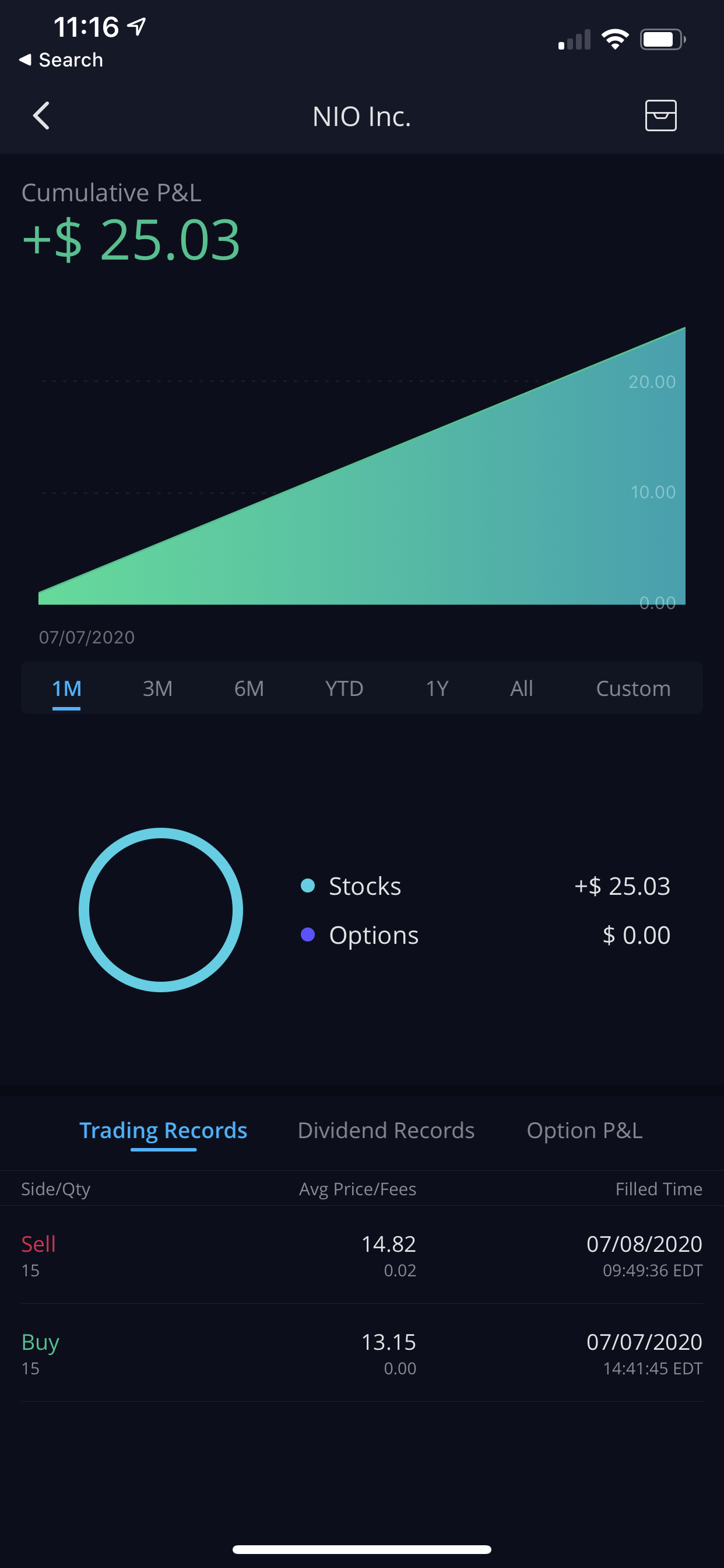Select the 1M time range

(x=66, y=688)
